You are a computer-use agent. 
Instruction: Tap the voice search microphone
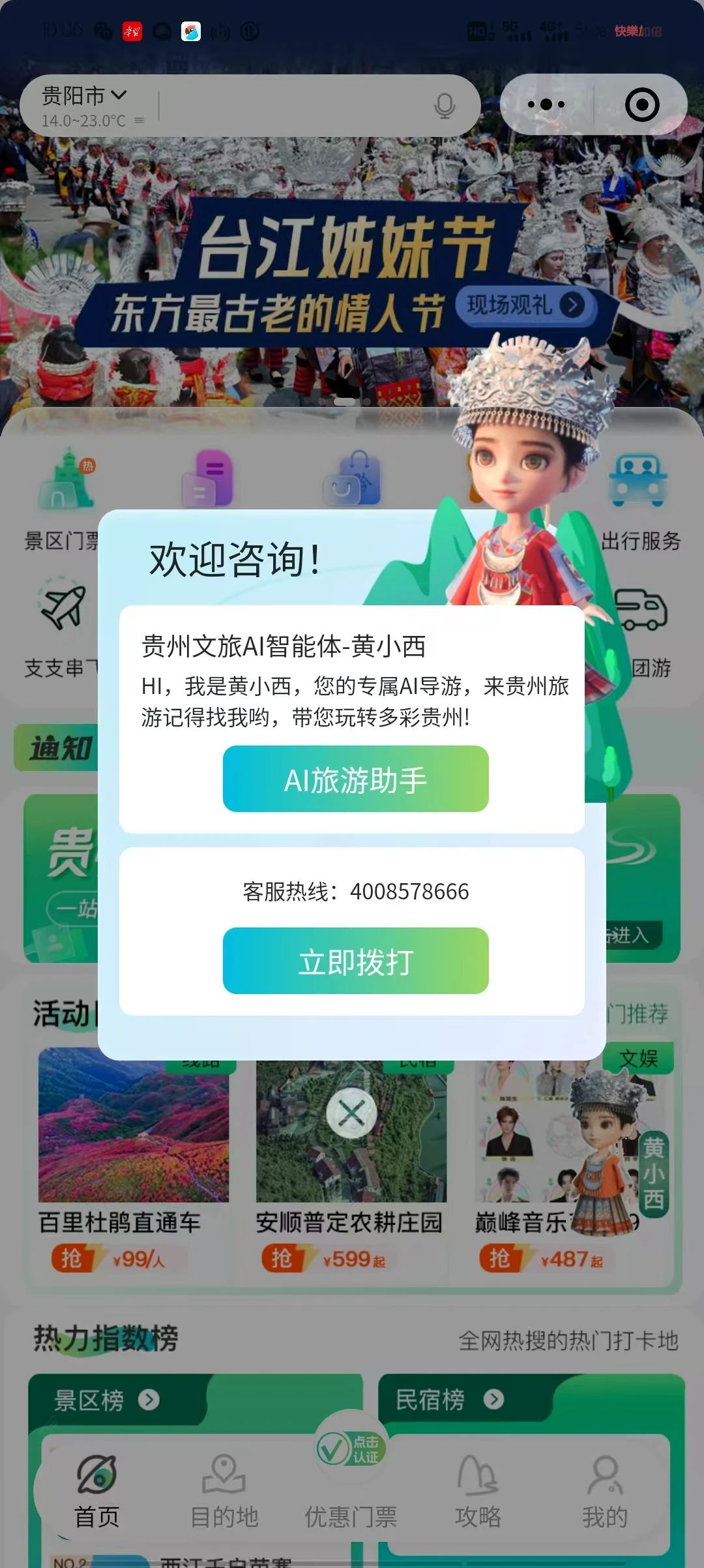point(445,106)
